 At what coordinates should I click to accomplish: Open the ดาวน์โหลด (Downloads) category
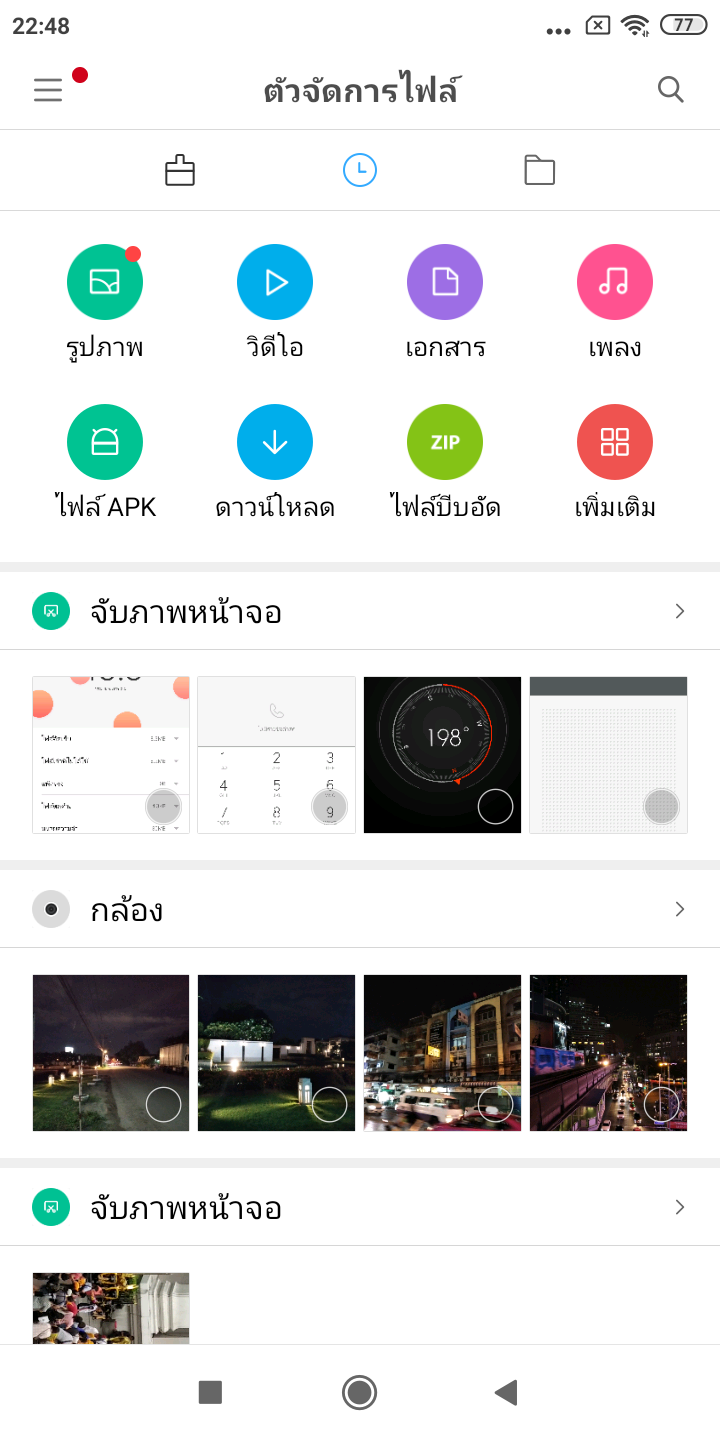[274, 441]
